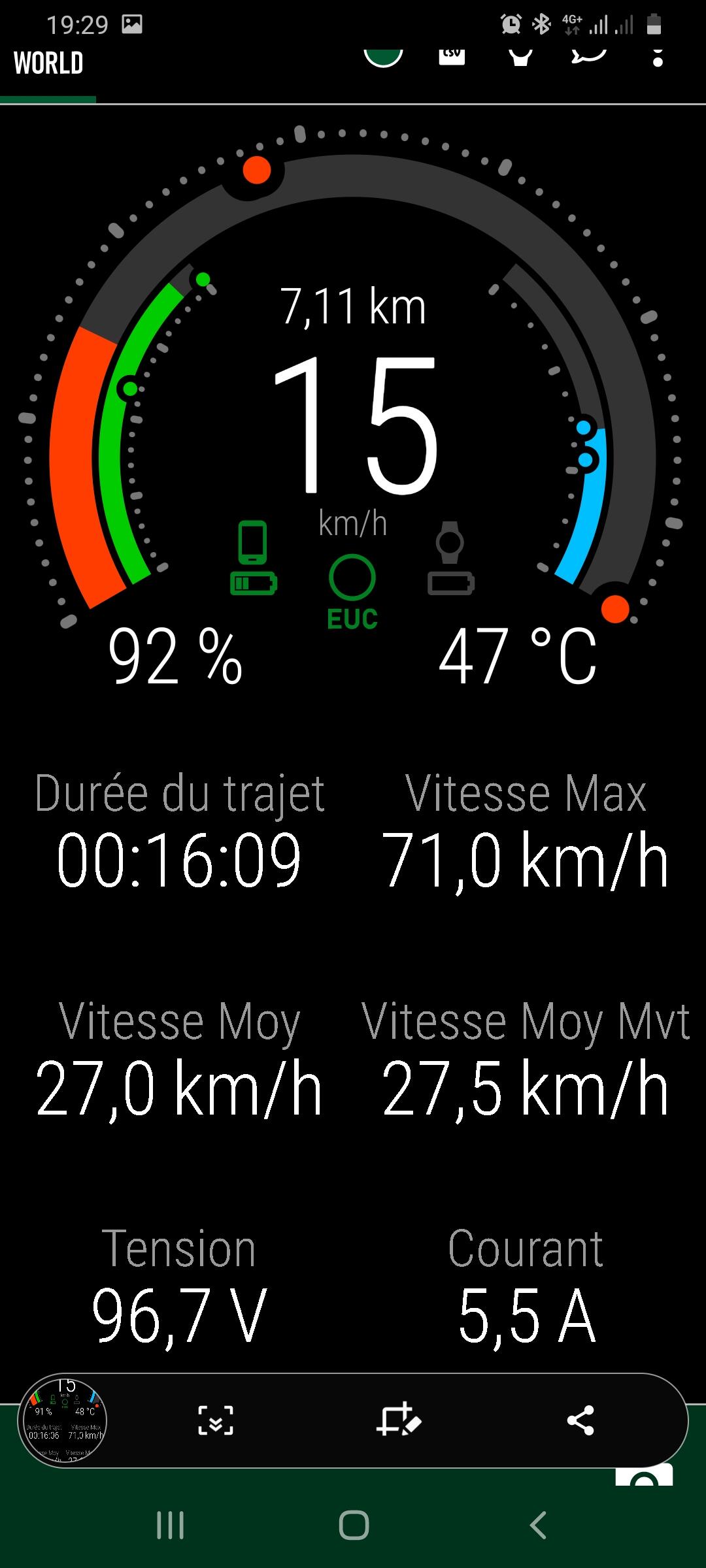This screenshot has height=1568, width=706.
Task: Go back with the system back button
Action: 537,1526
